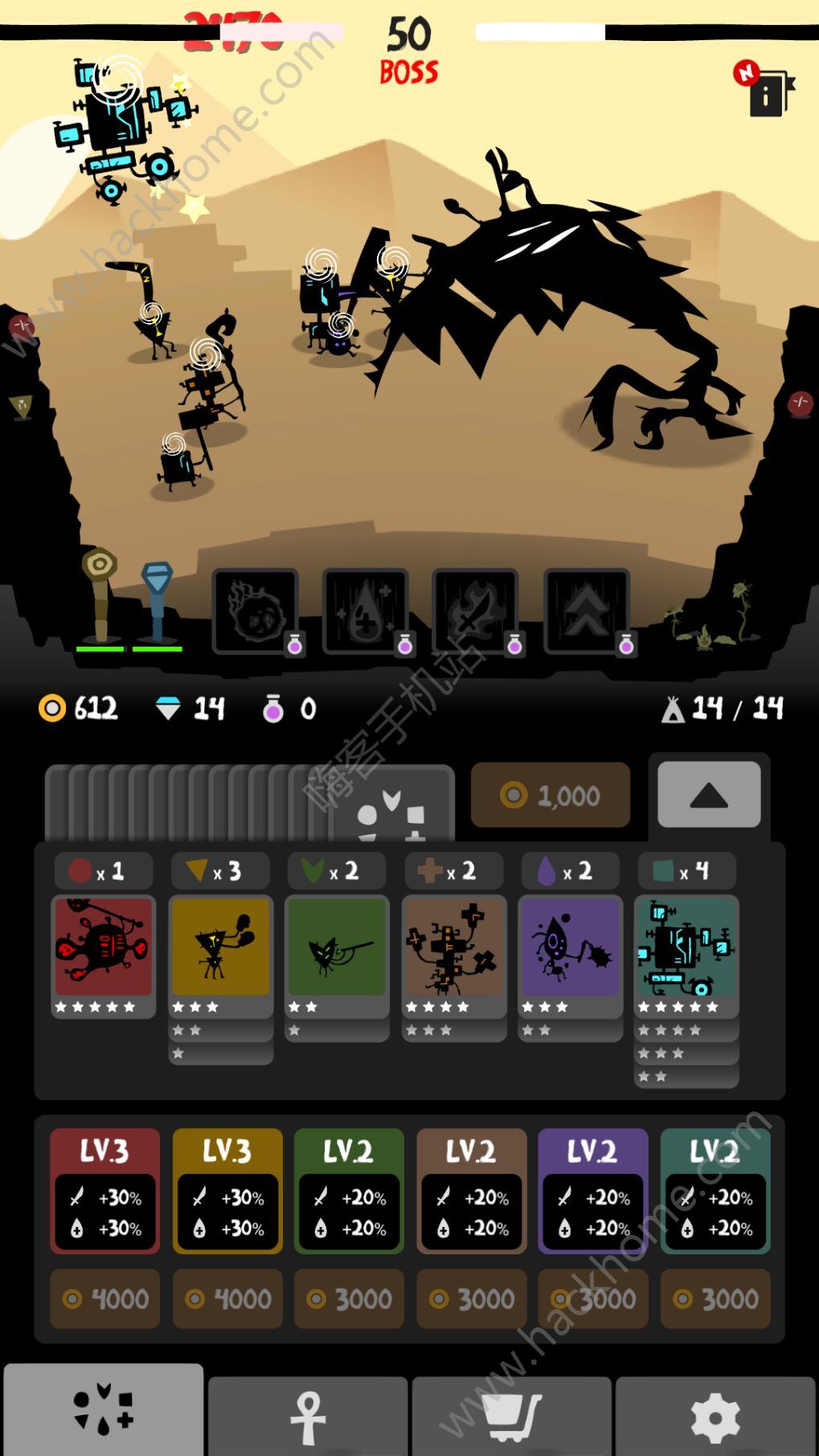This screenshot has height=1456, width=819.
Task: Activate the double-arrow upgrade skill
Action: pyautogui.click(x=586, y=611)
